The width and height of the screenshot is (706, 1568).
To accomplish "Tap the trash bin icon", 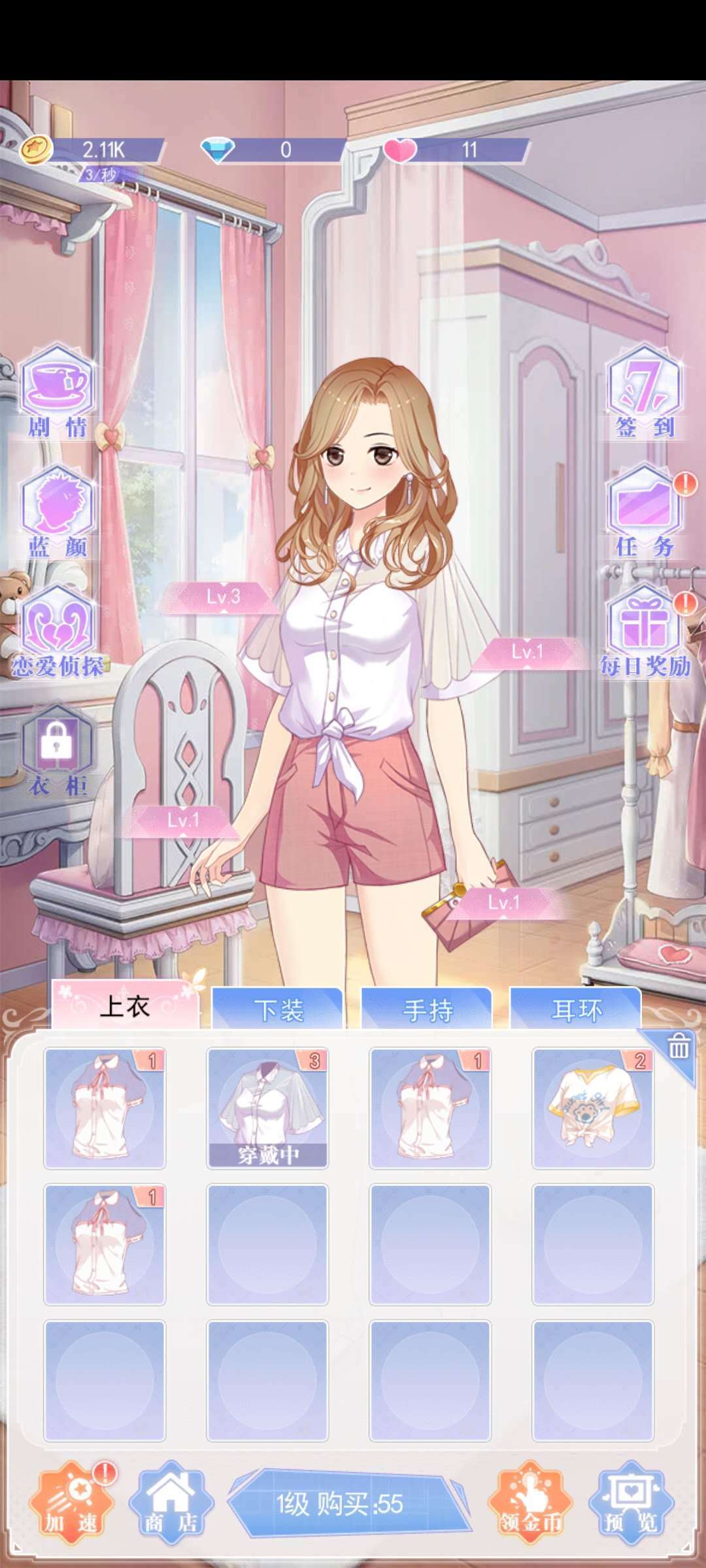I will [x=678, y=1046].
